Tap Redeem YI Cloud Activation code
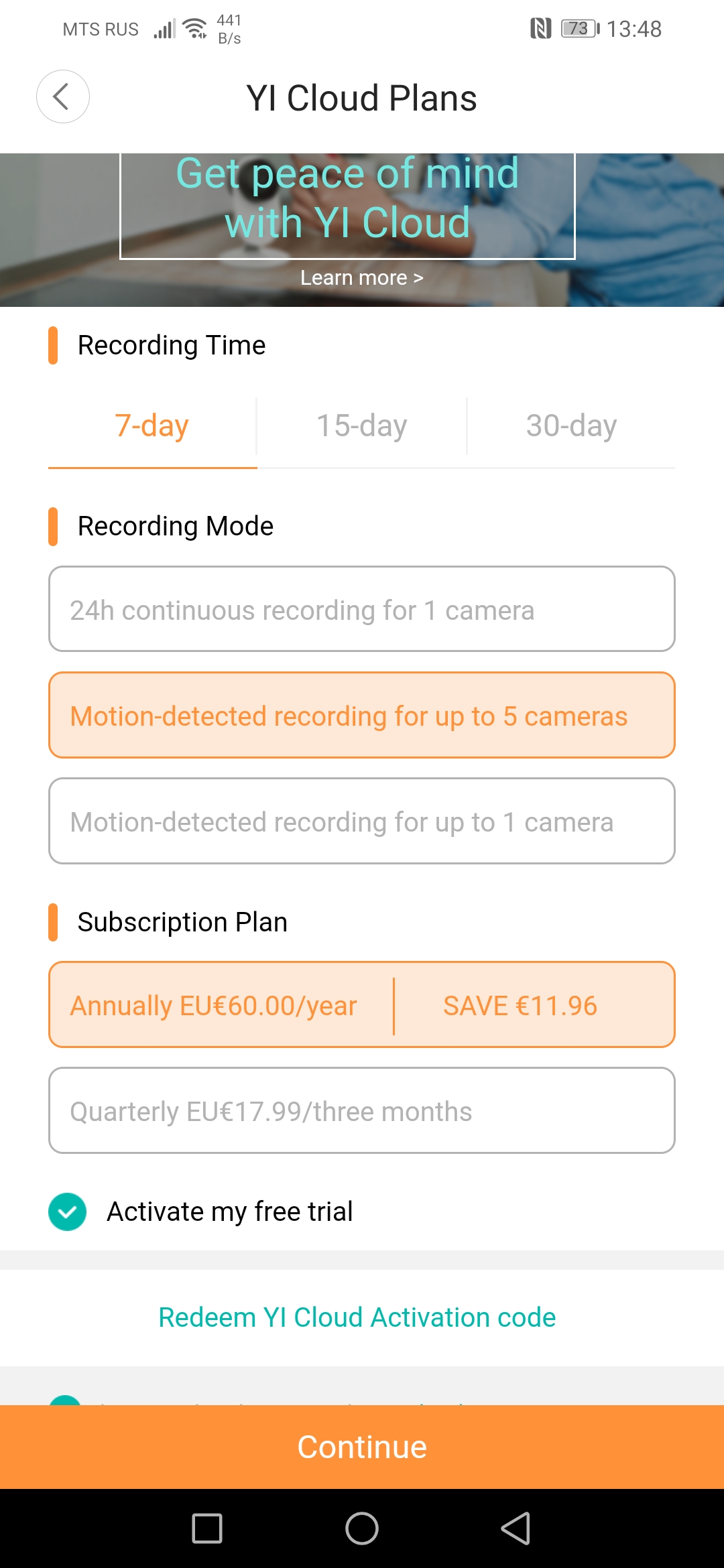This screenshot has height=1568, width=724. [357, 1317]
